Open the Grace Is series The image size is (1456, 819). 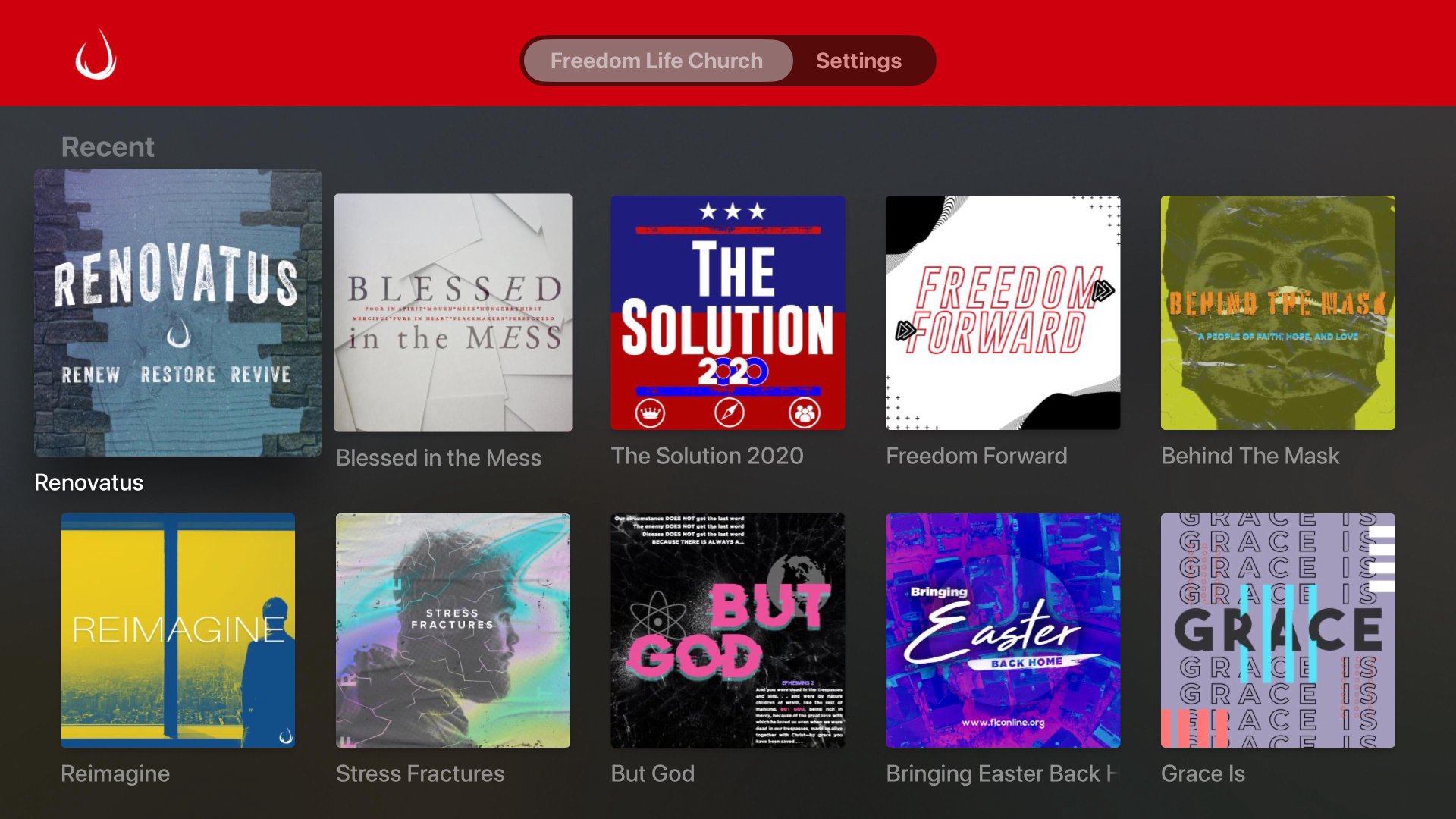pos(1277,630)
